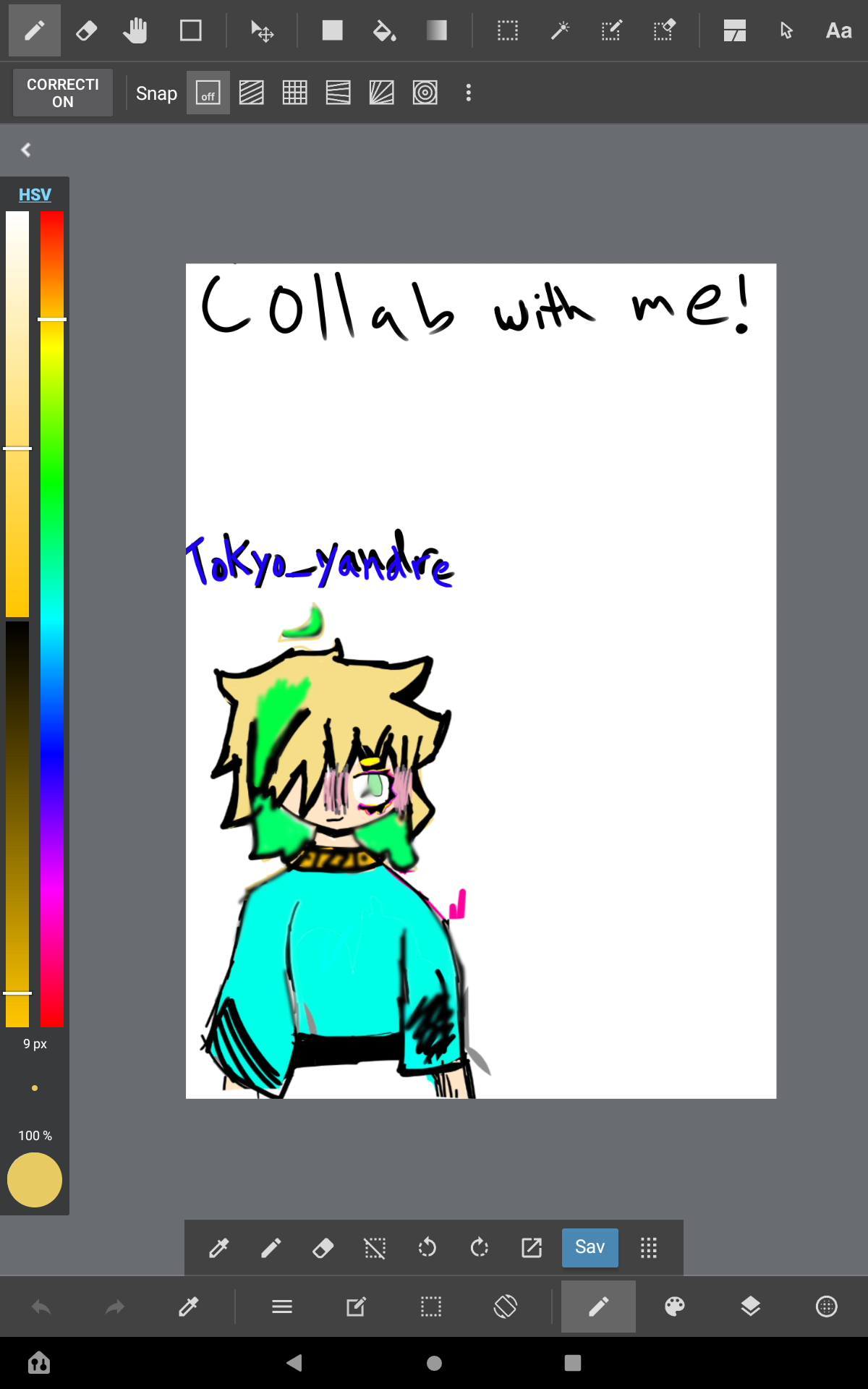Tap the current yellow color swatch
This screenshot has width=868, height=1389.
(35, 1180)
